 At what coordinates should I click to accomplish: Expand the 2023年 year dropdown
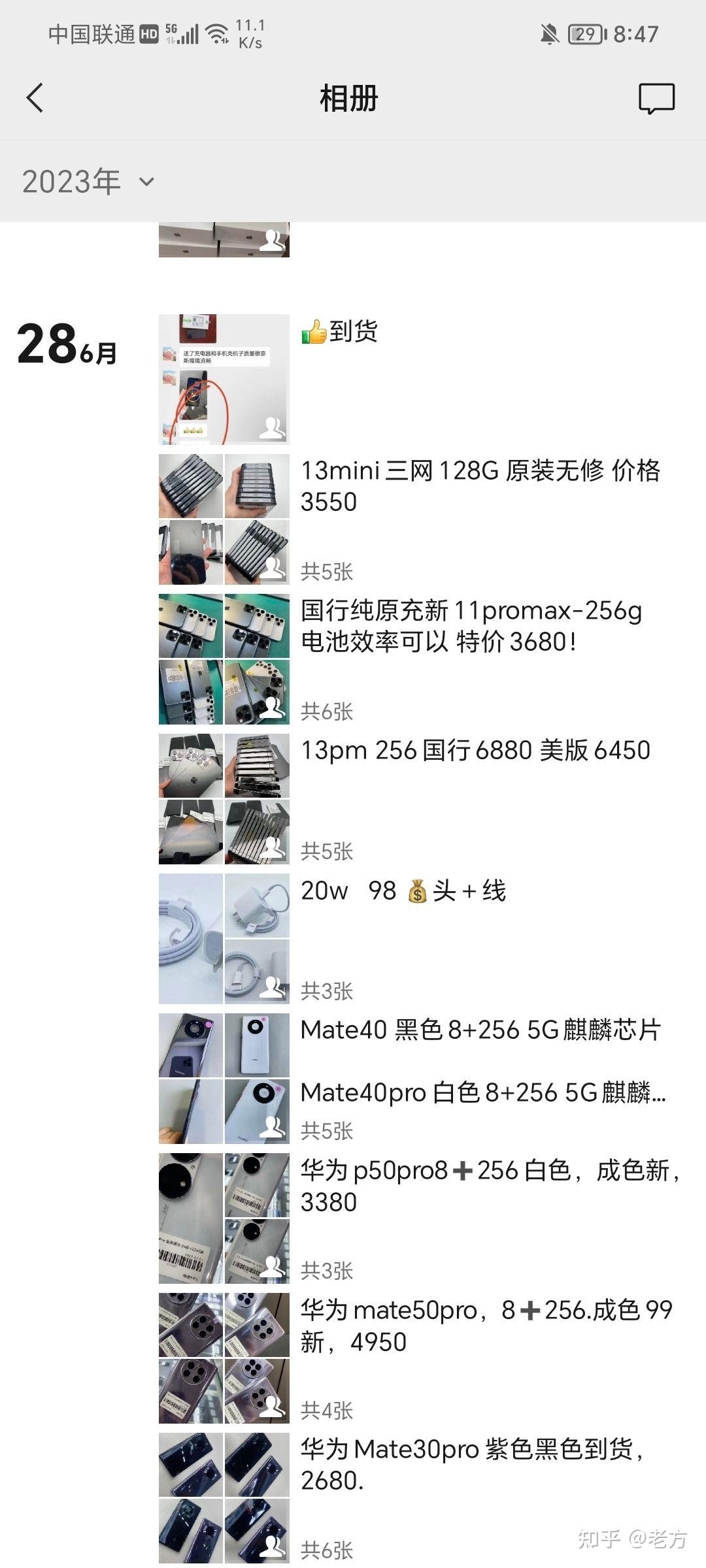click(88, 182)
